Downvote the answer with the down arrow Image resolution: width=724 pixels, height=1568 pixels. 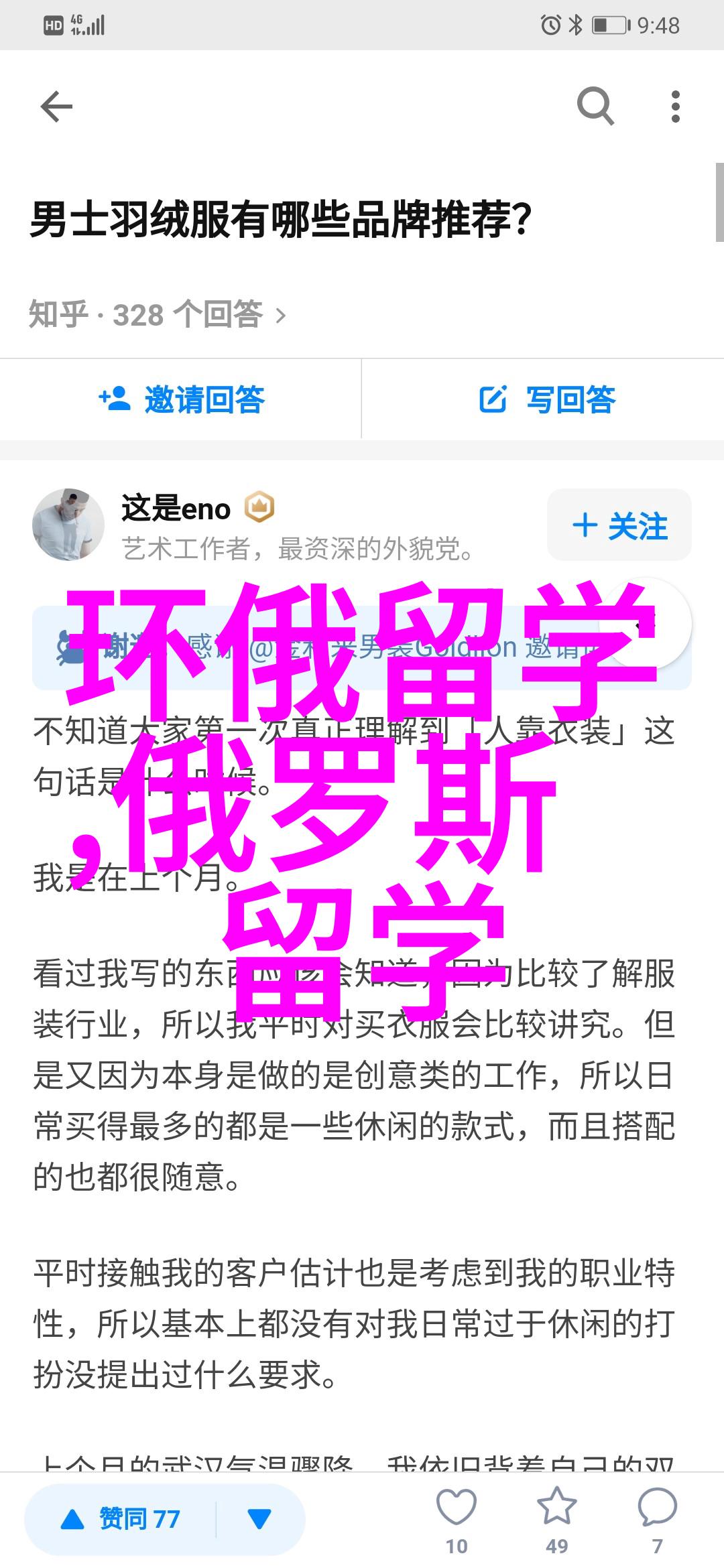tap(259, 1519)
